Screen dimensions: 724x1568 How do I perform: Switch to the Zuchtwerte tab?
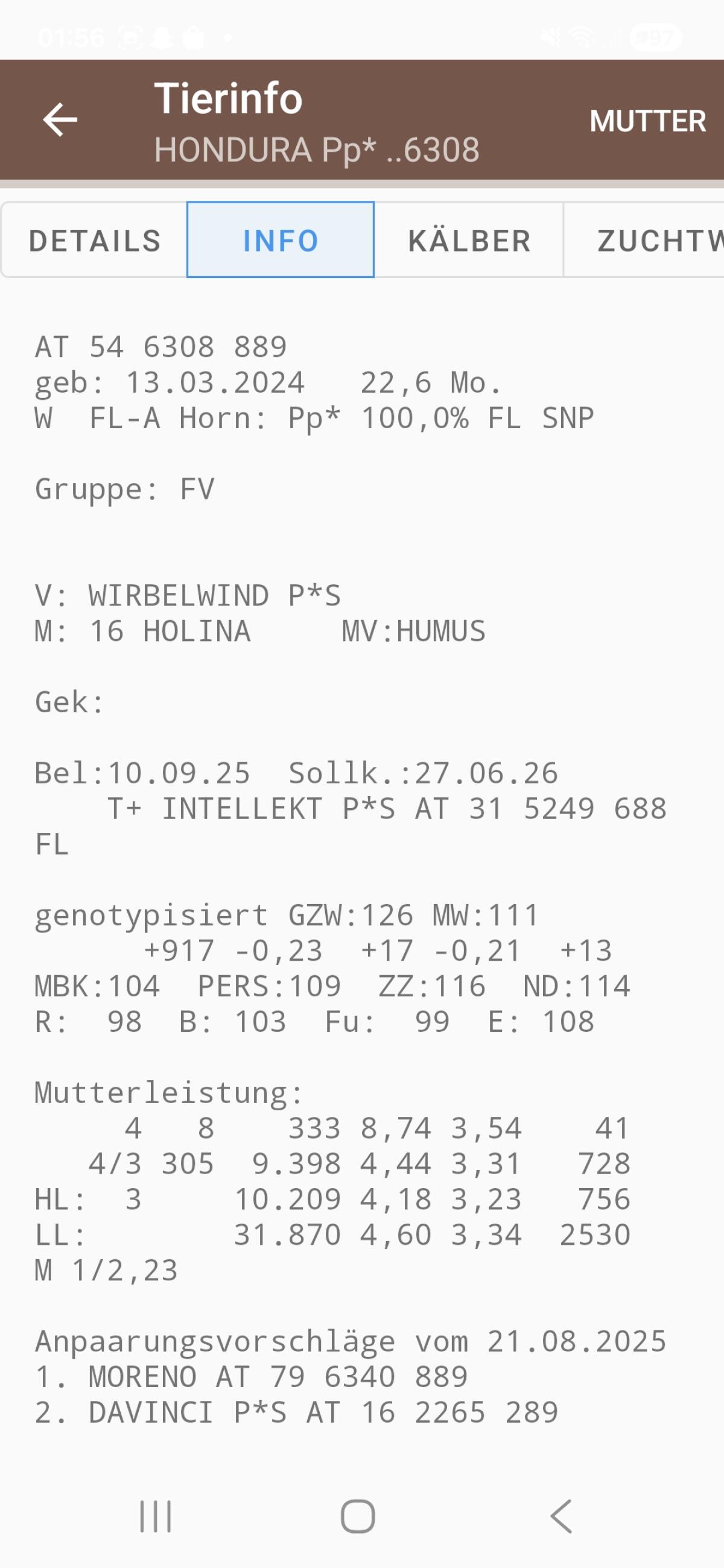point(652,241)
